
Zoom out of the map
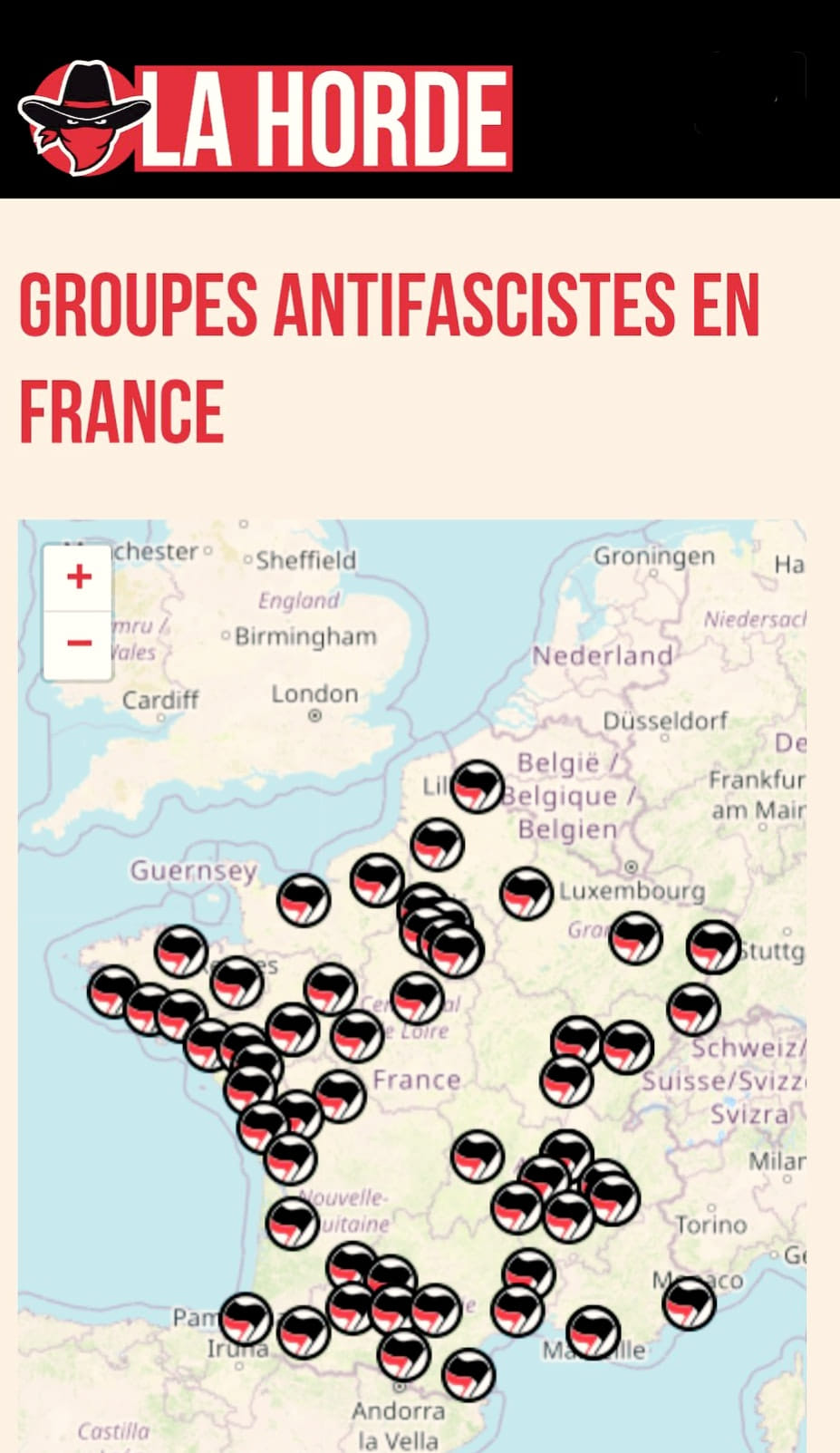[x=79, y=644]
